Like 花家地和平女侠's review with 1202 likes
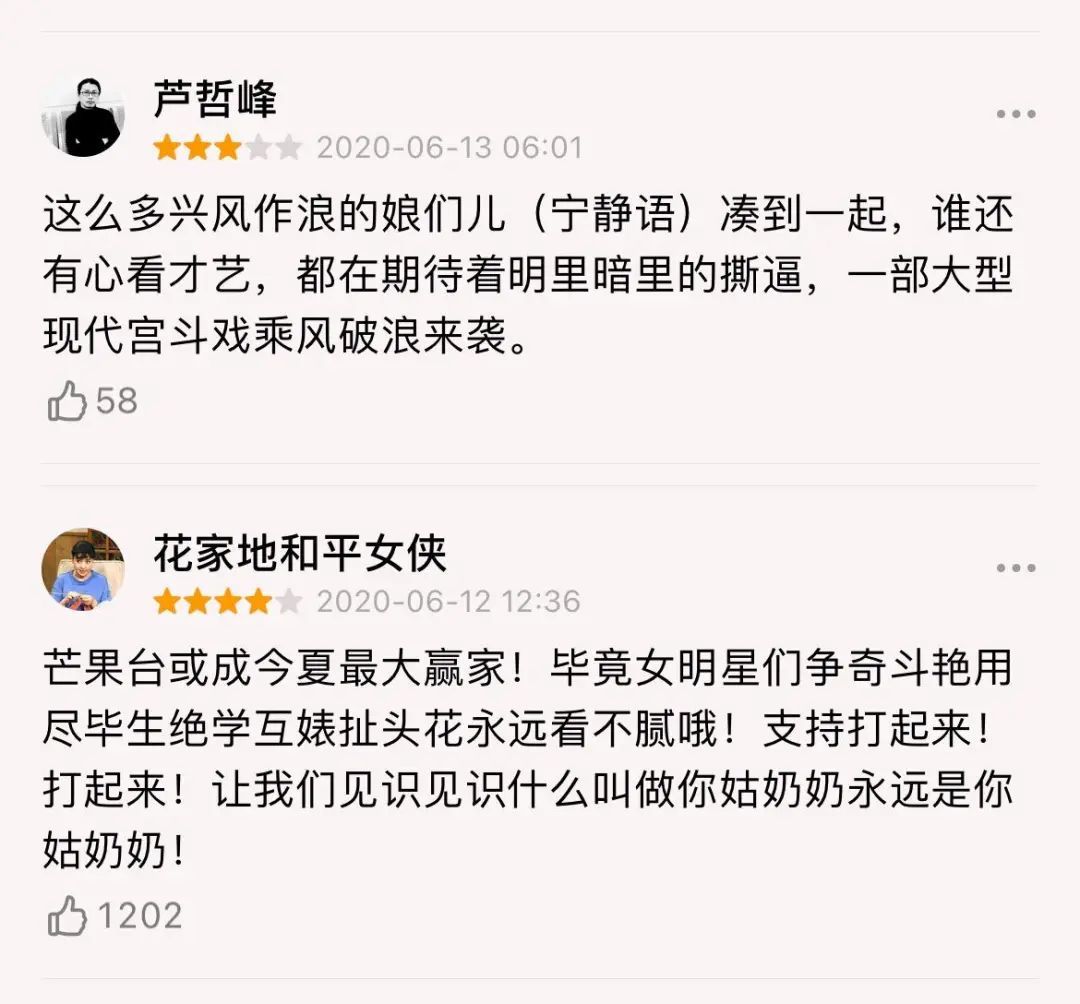The width and height of the screenshot is (1080, 1004). (x=67, y=917)
